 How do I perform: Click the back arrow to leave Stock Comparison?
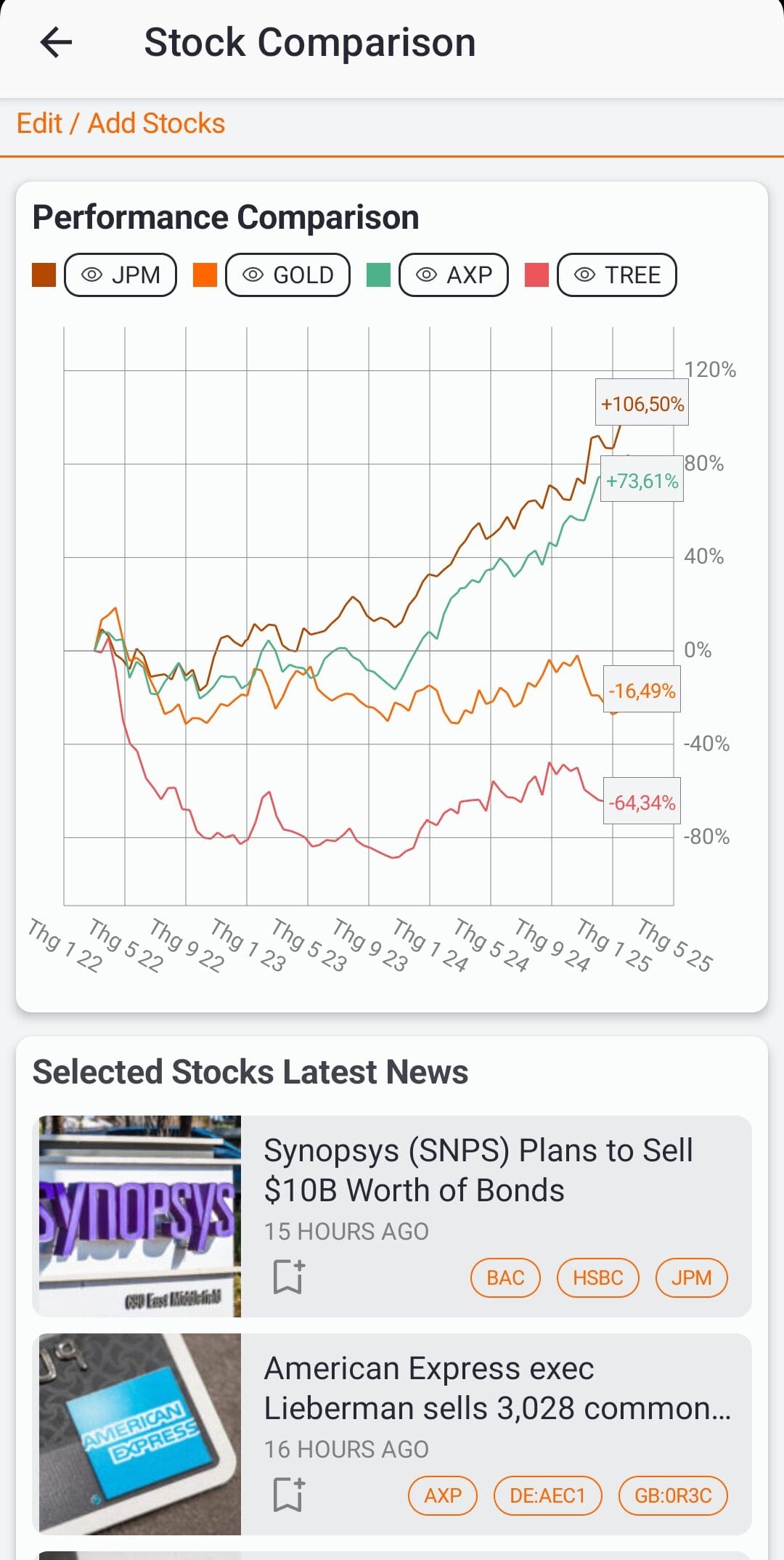click(57, 41)
